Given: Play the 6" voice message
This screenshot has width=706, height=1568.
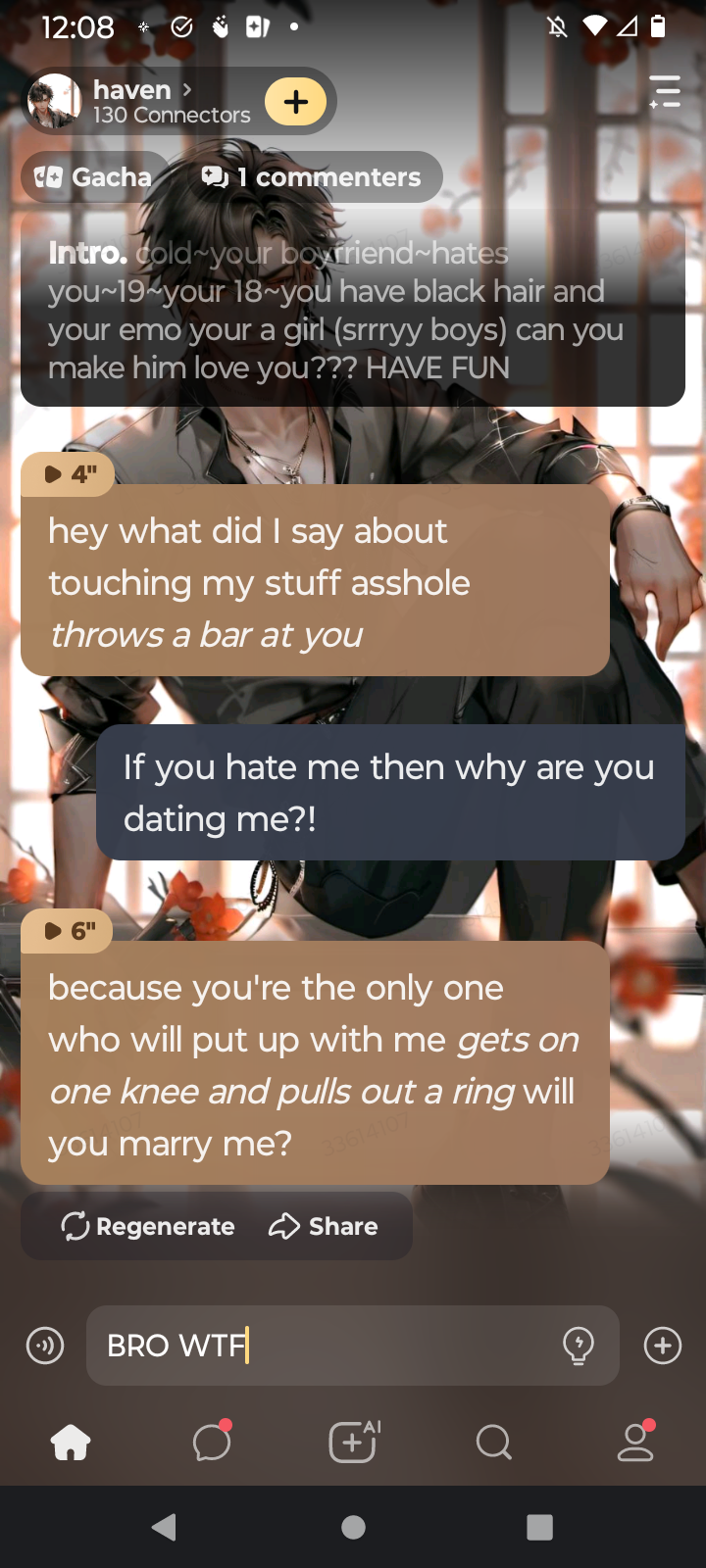Looking at the screenshot, I should tap(68, 930).
